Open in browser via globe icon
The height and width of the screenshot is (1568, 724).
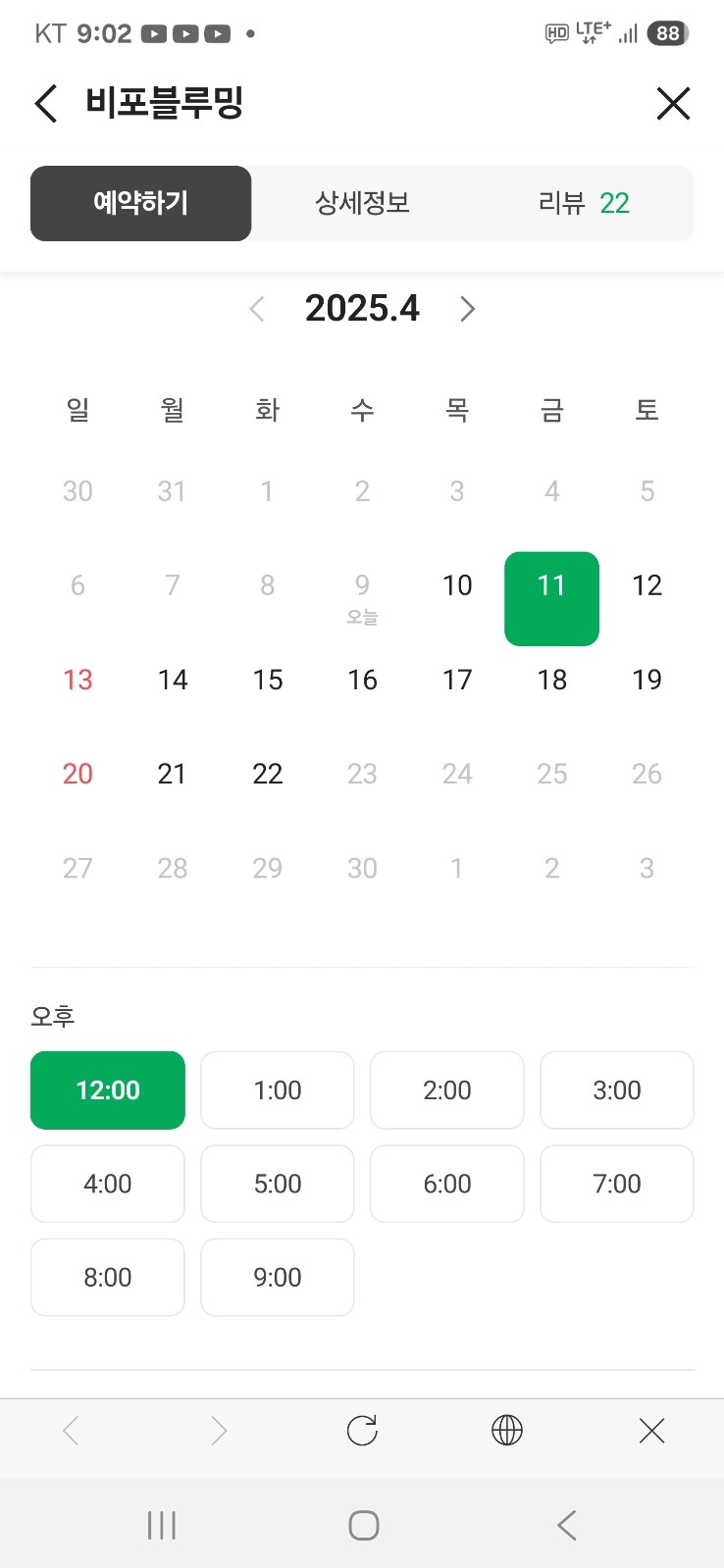click(507, 1431)
